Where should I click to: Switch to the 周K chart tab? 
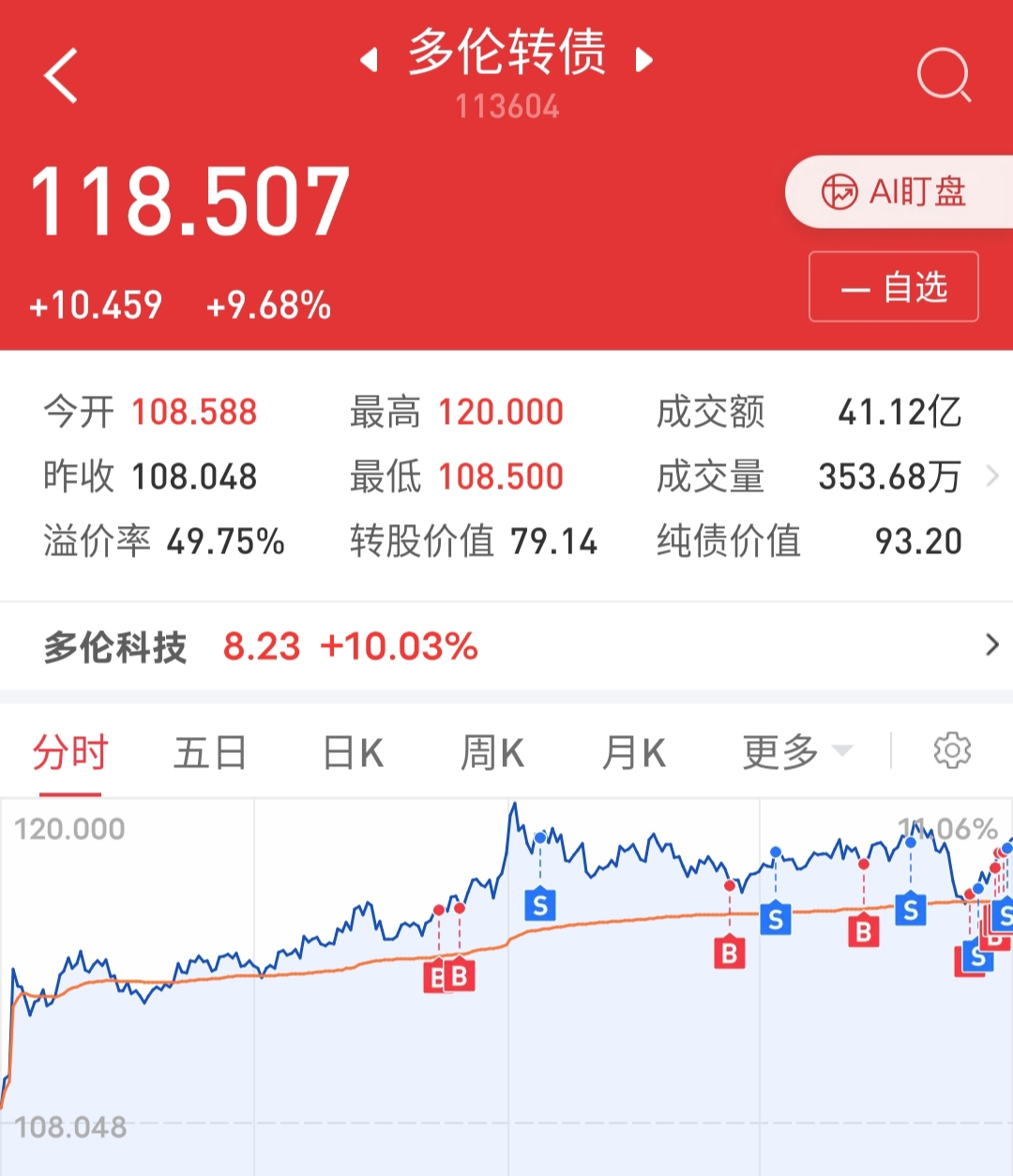tap(492, 753)
